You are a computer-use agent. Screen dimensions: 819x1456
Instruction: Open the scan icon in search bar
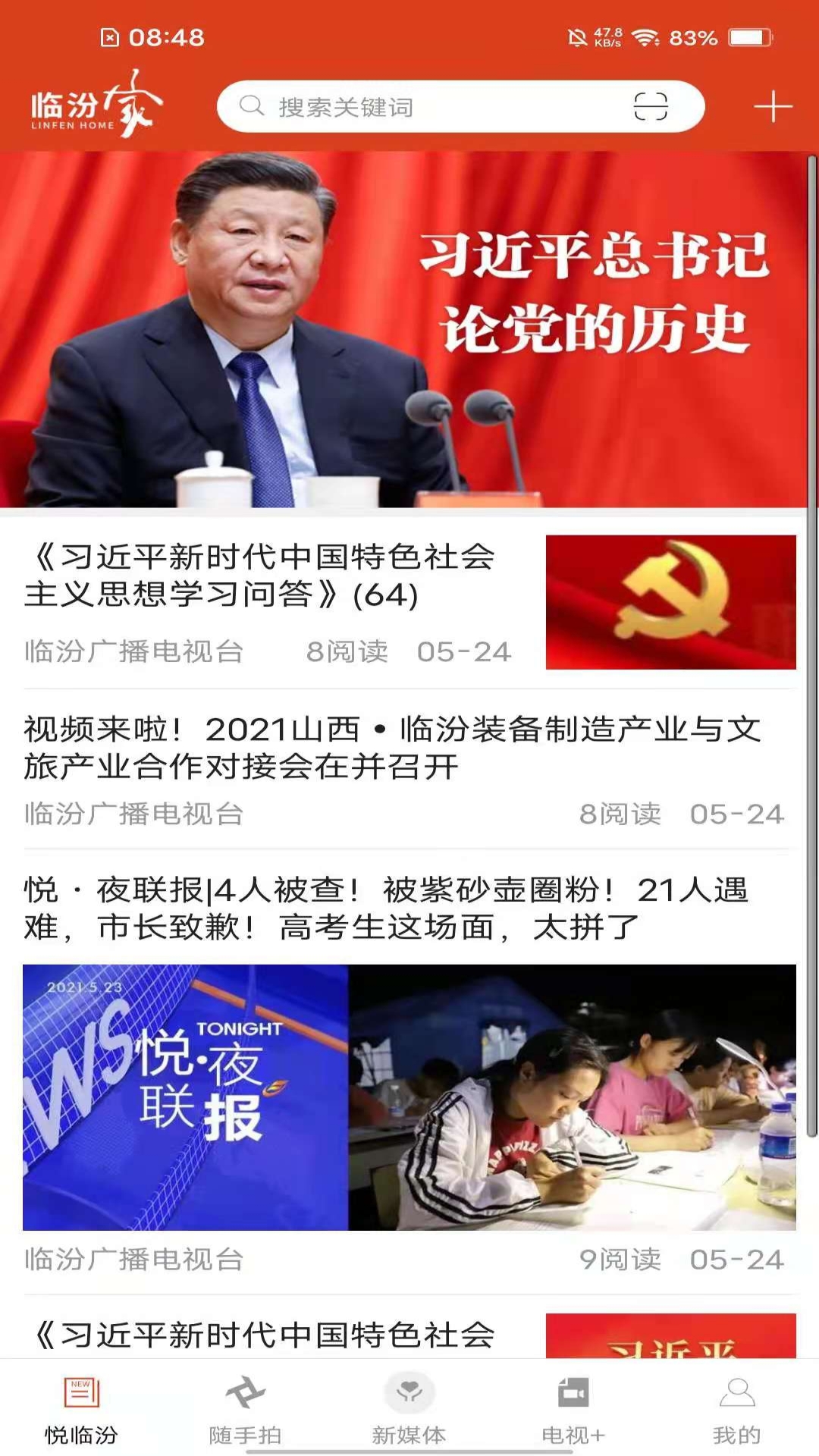(650, 107)
